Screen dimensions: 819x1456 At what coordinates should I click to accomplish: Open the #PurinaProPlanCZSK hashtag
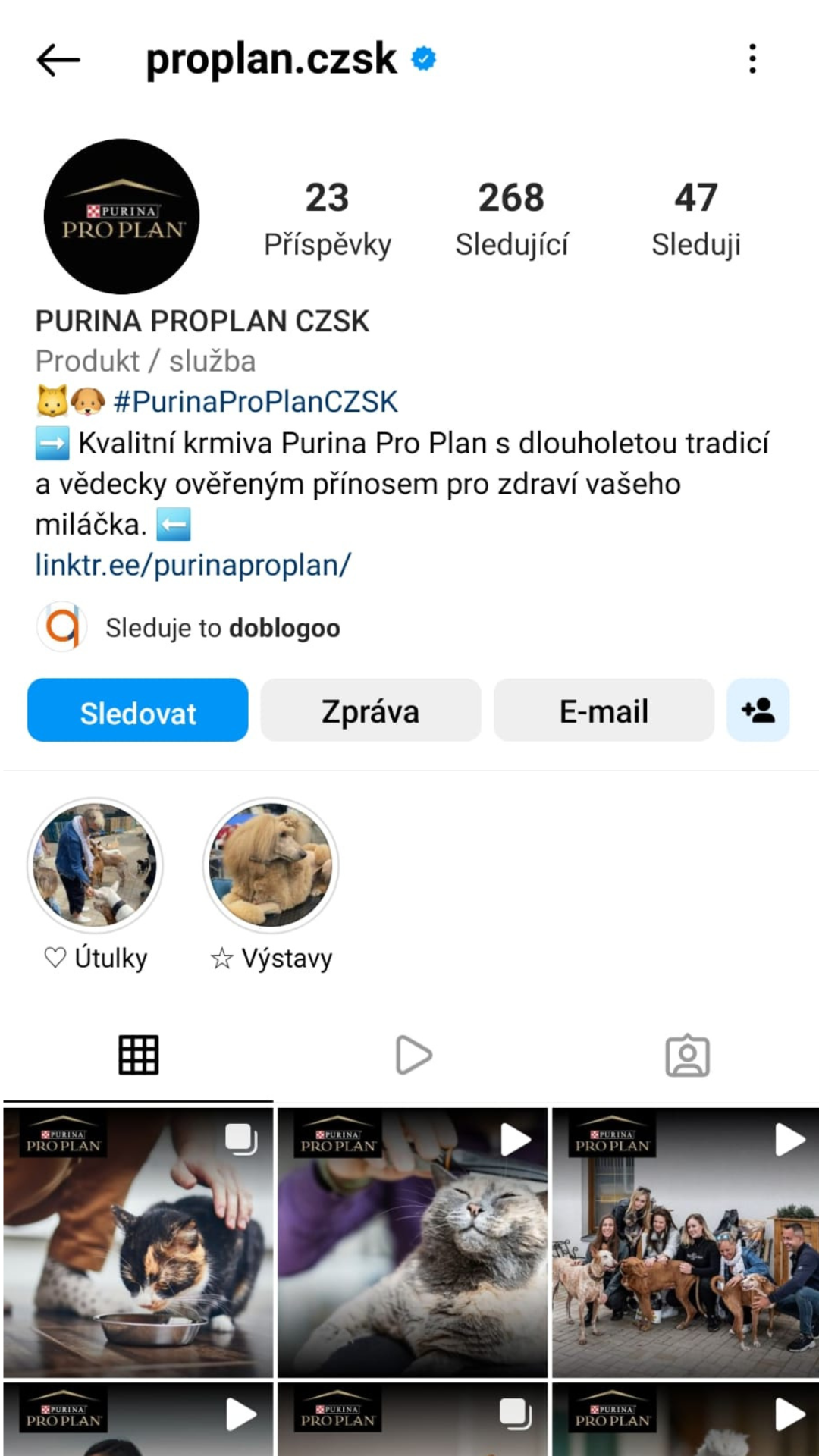tap(256, 402)
